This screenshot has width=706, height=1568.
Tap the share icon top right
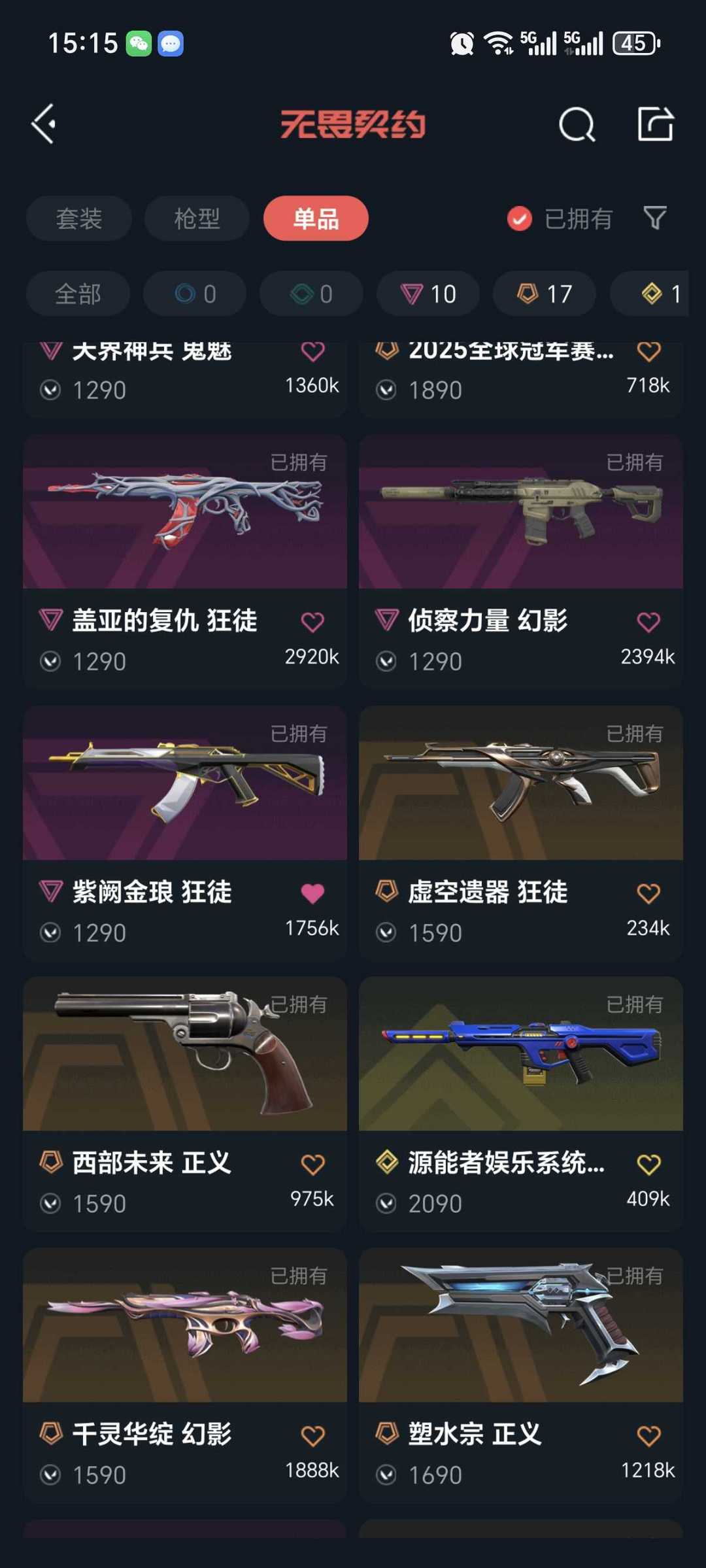click(x=657, y=124)
